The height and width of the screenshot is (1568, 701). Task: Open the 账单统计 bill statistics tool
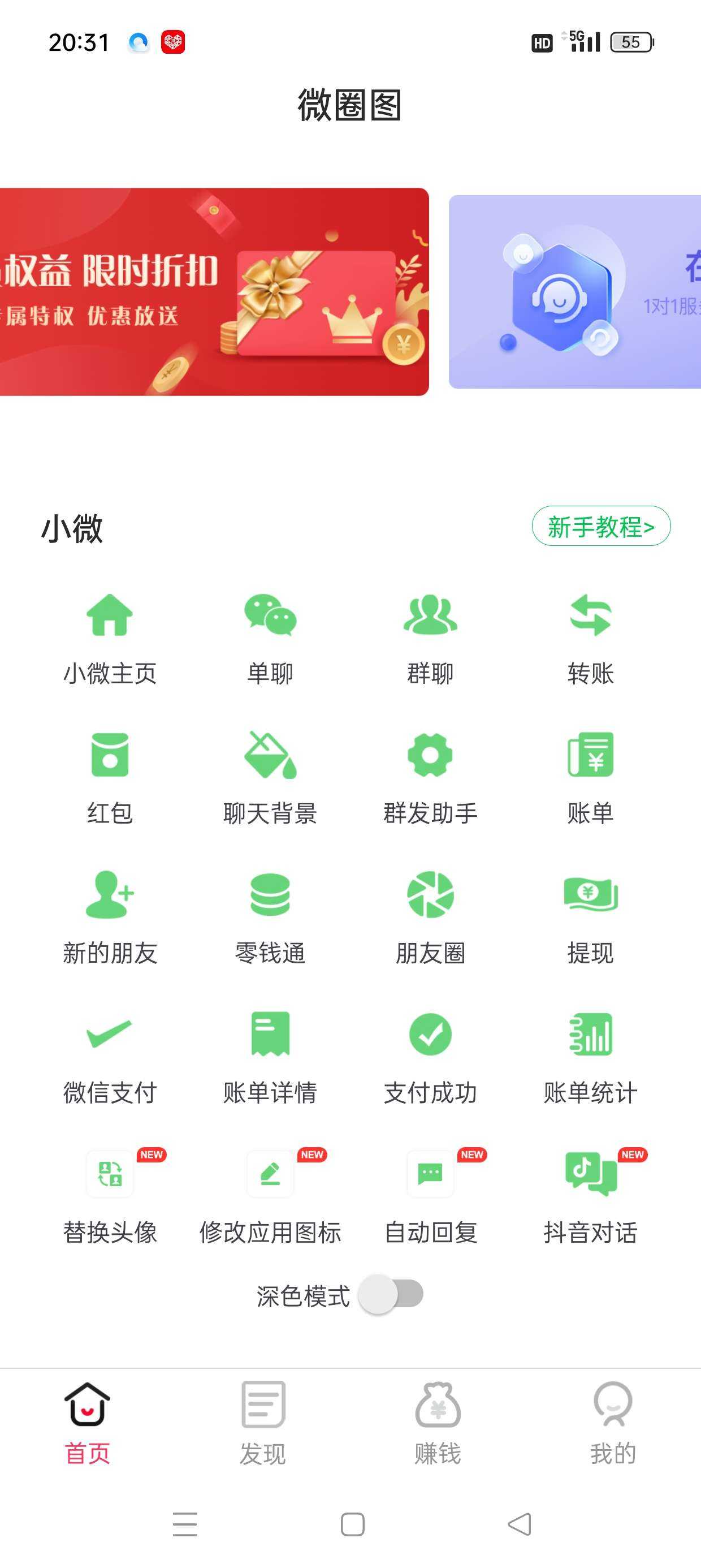click(590, 1057)
